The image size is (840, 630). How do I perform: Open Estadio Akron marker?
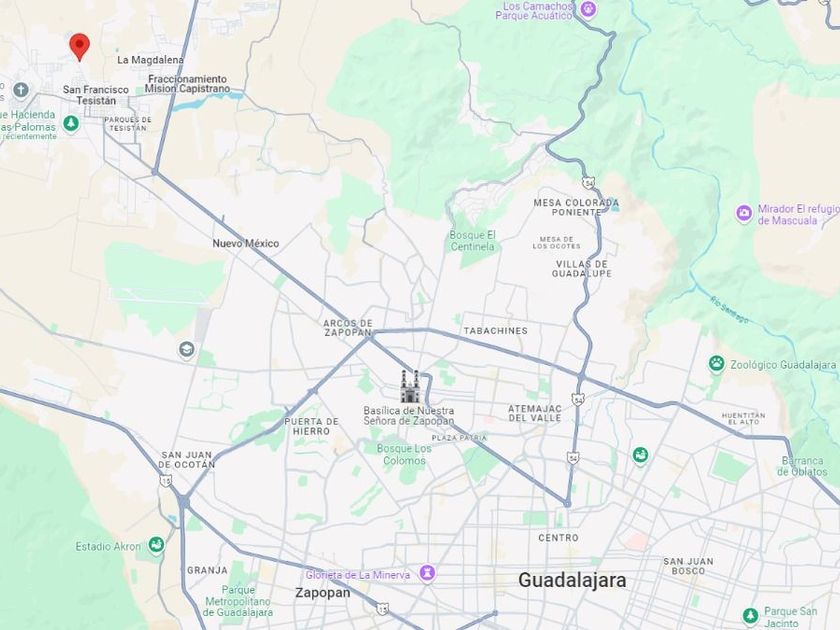point(156,545)
